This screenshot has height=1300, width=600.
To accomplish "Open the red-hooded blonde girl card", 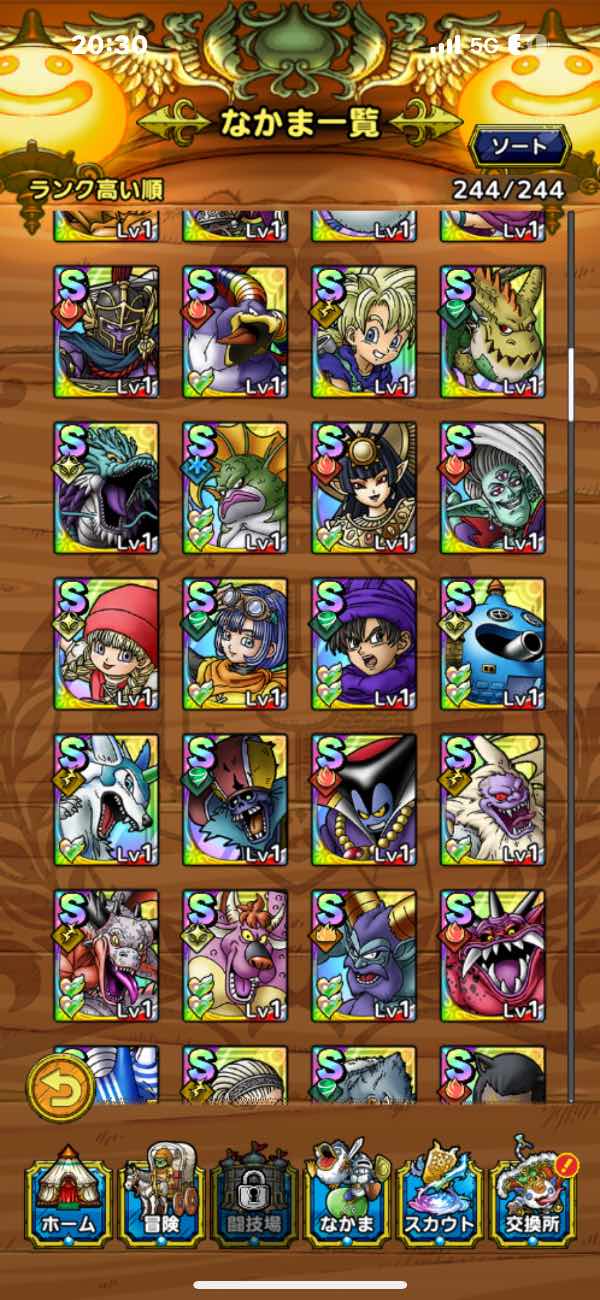I will 106,644.
